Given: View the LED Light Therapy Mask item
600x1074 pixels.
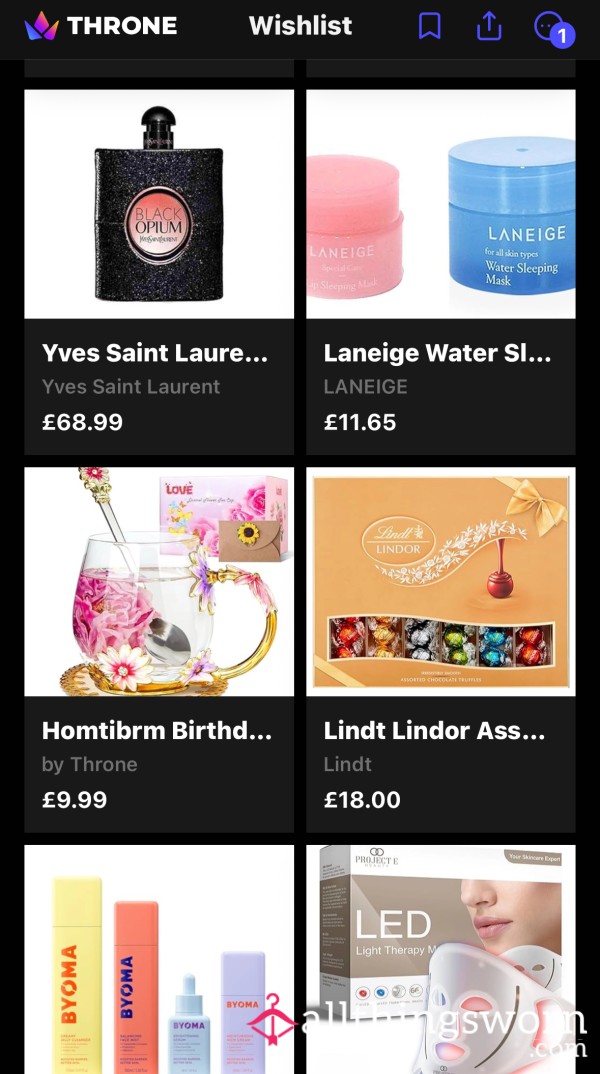Looking at the screenshot, I should click(440, 960).
